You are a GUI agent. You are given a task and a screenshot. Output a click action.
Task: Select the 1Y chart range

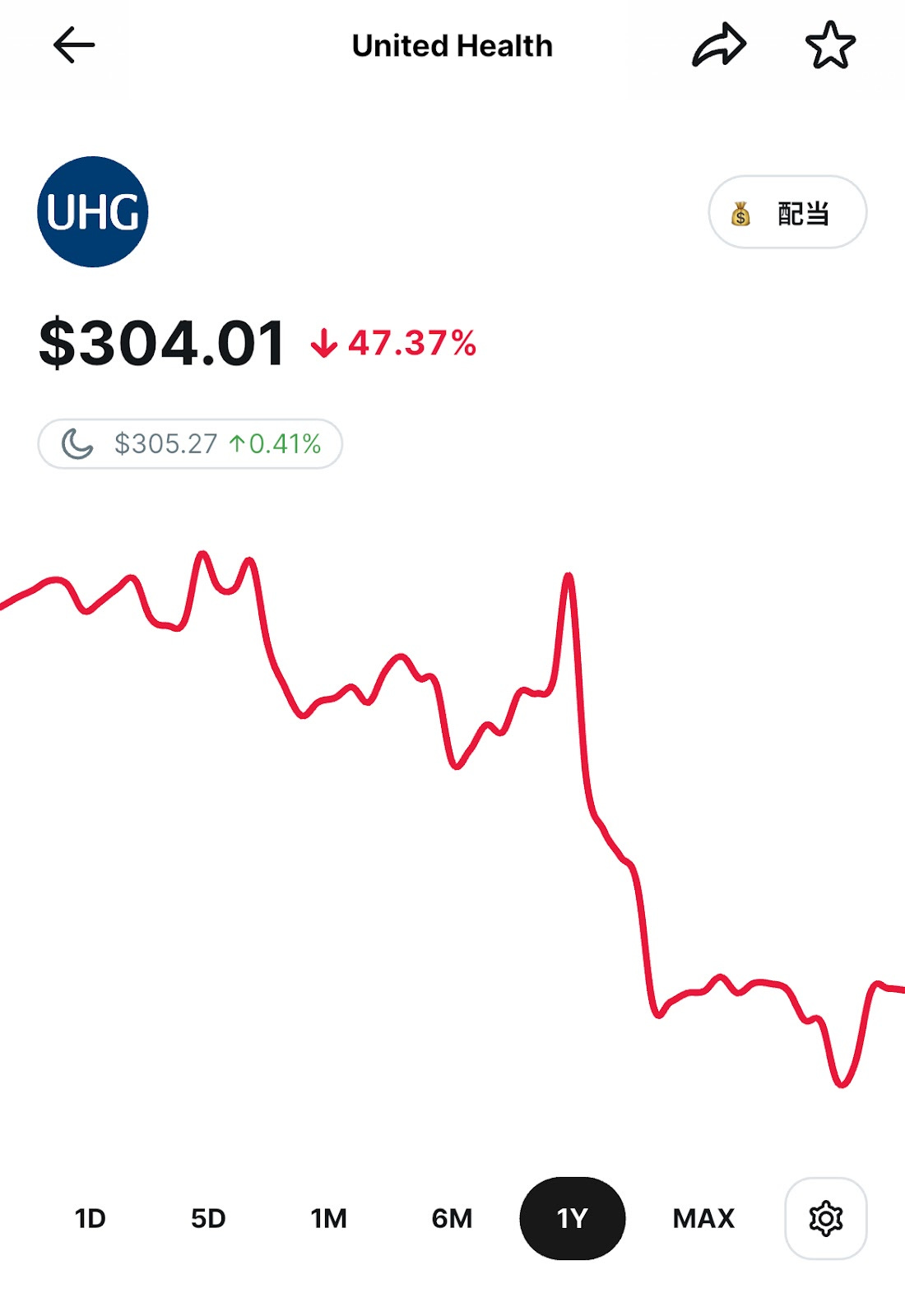click(572, 1218)
